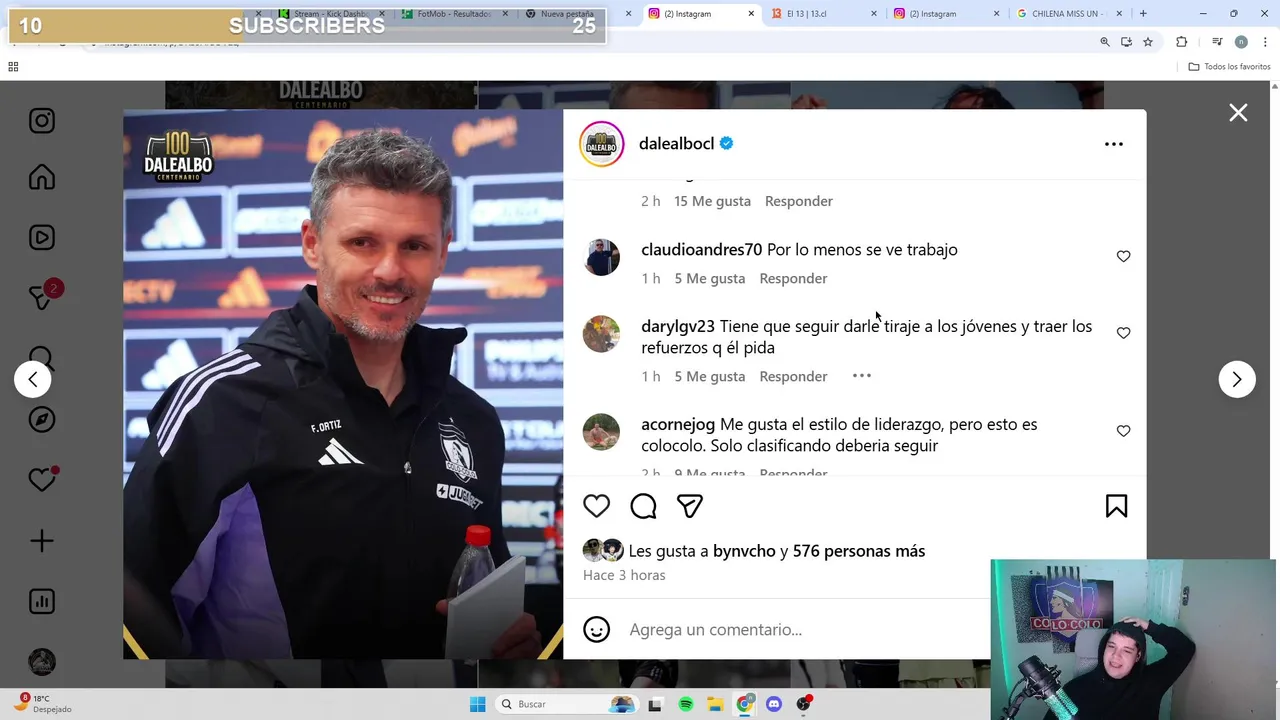The width and height of the screenshot is (1280, 720).
Task: Open Instagram home from sidebar
Action: click(x=42, y=178)
